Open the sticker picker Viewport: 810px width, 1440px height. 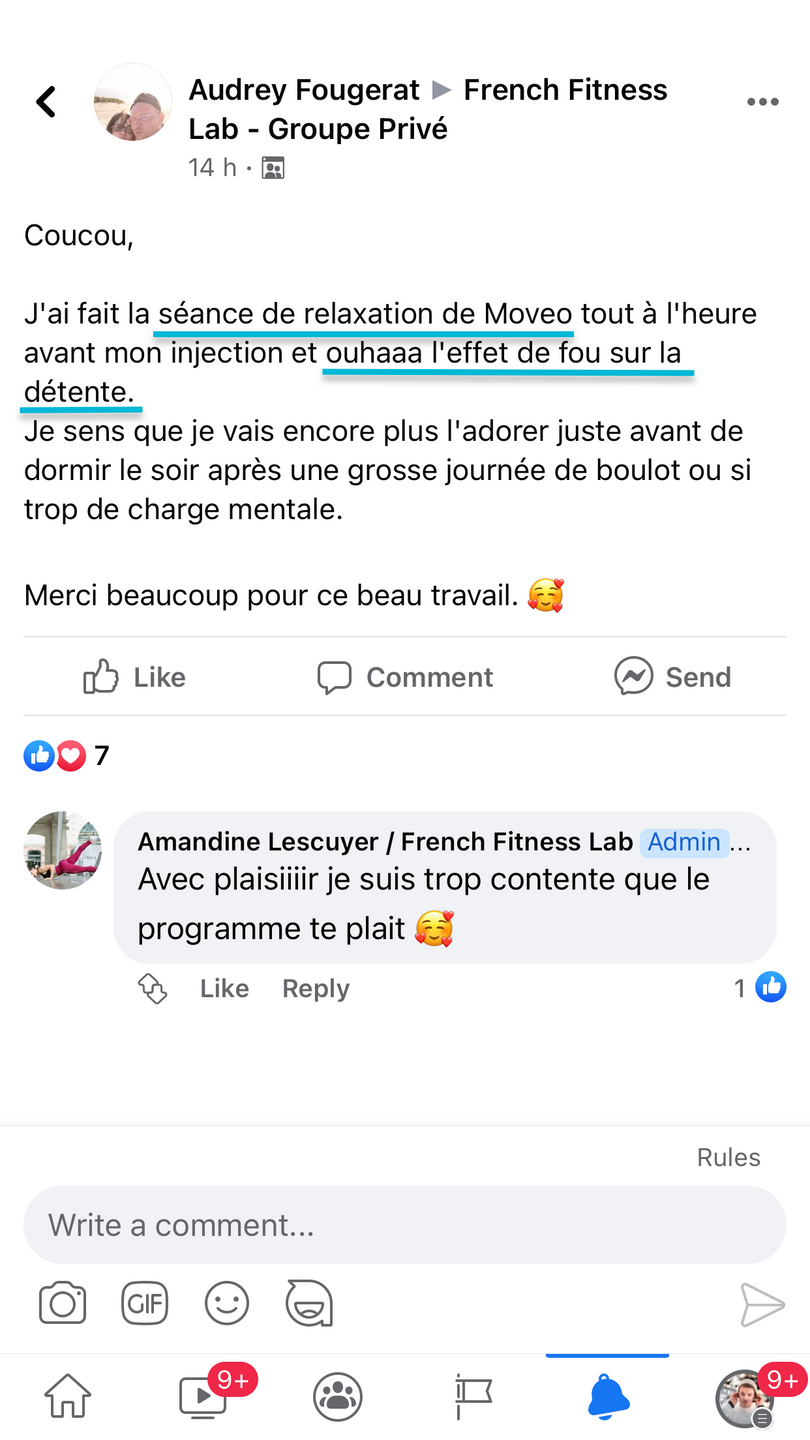(x=309, y=1304)
